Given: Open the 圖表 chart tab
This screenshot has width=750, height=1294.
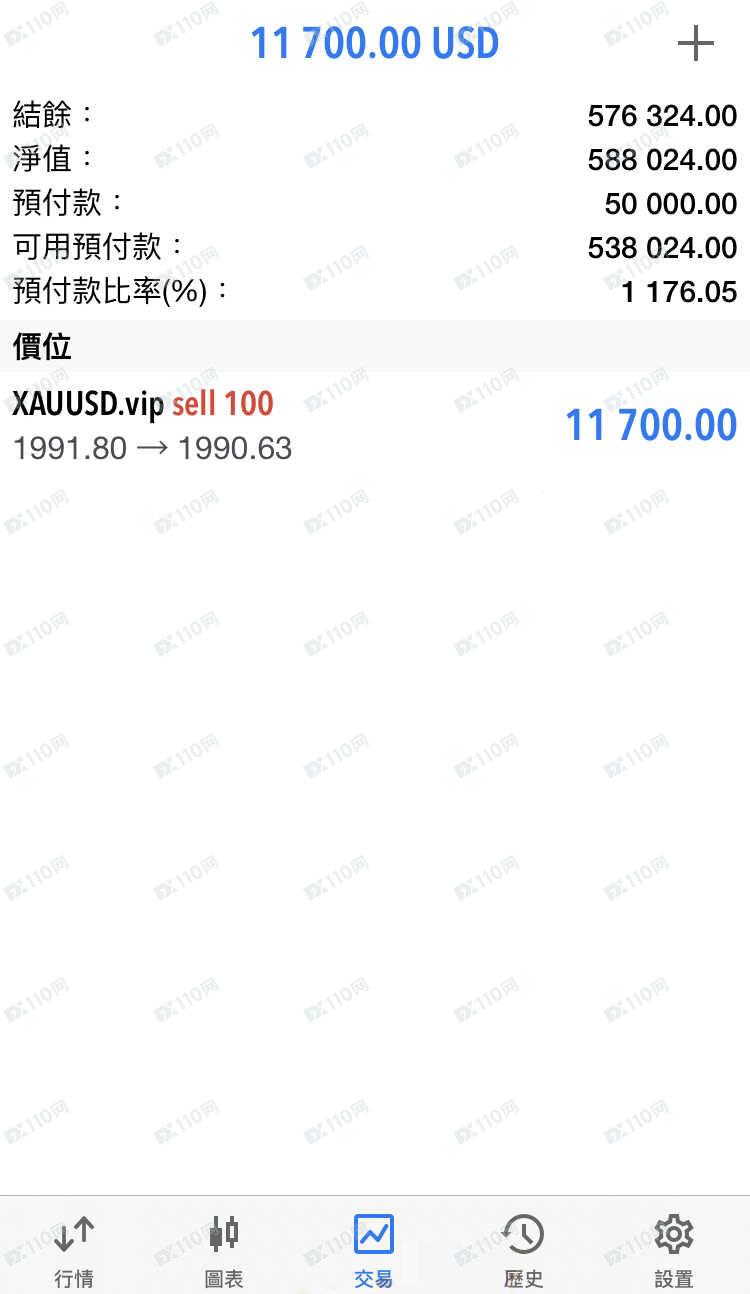Looking at the screenshot, I should [224, 1250].
